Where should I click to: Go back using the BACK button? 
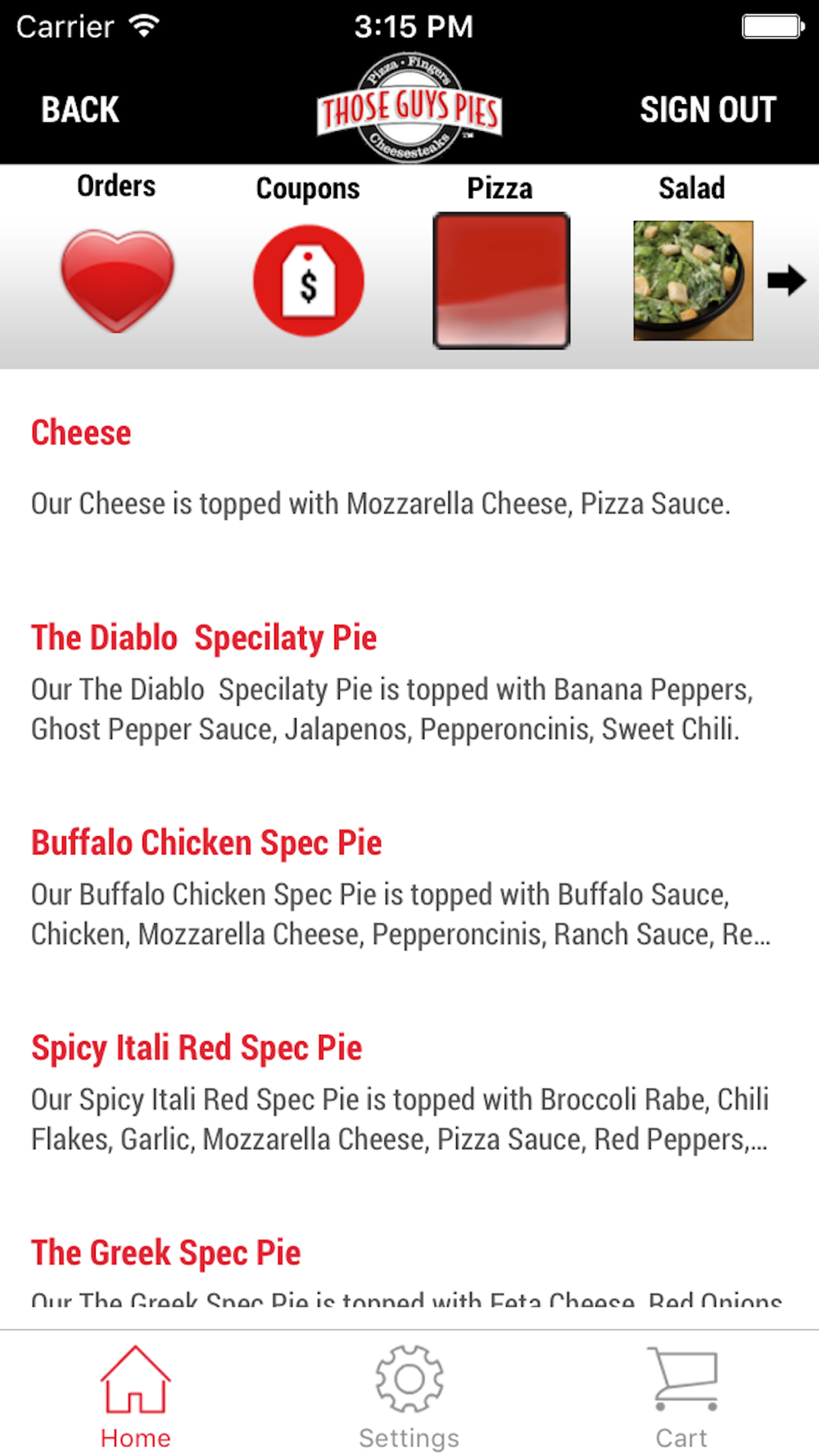80,110
